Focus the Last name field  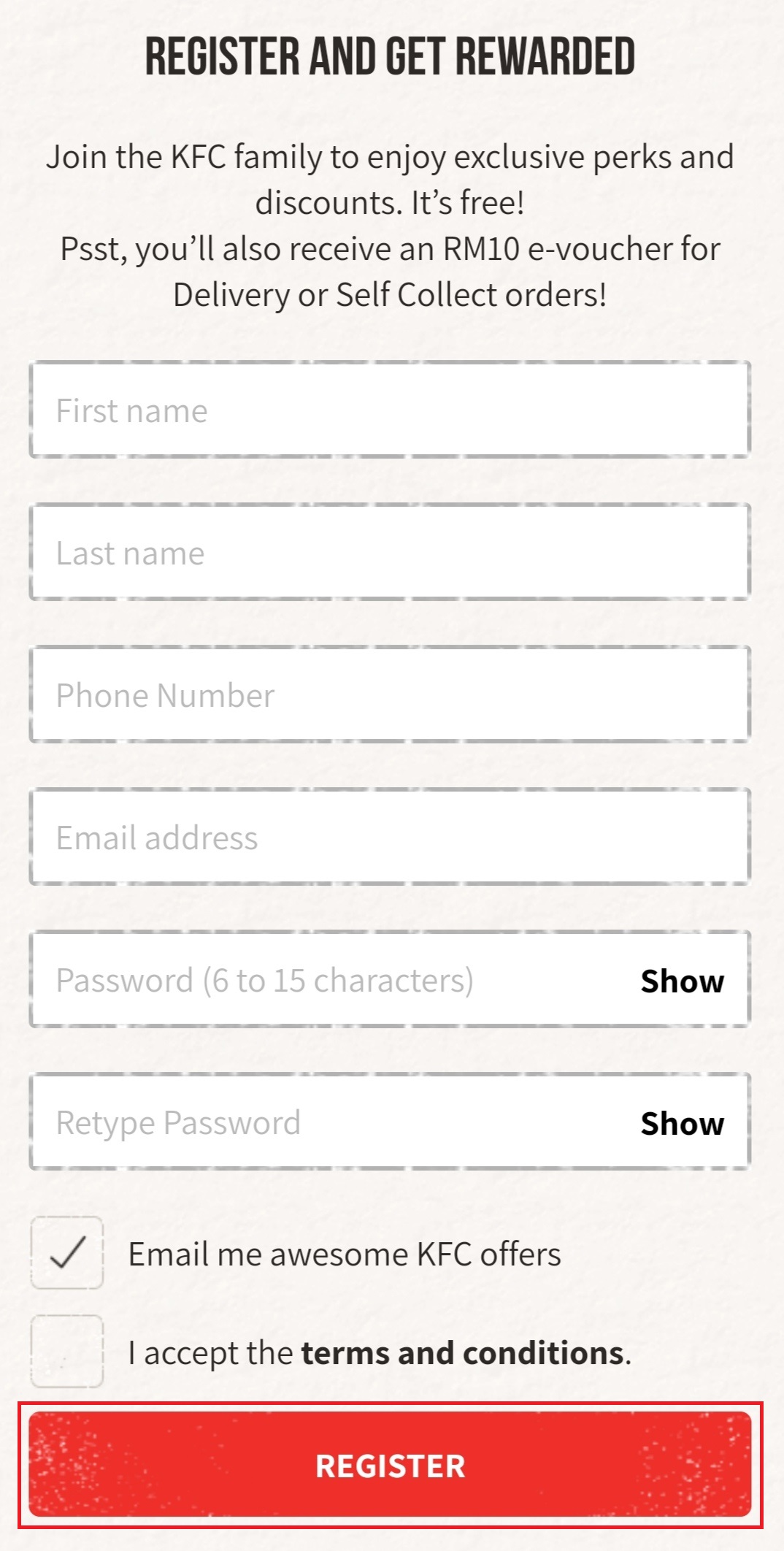tap(390, 552)
